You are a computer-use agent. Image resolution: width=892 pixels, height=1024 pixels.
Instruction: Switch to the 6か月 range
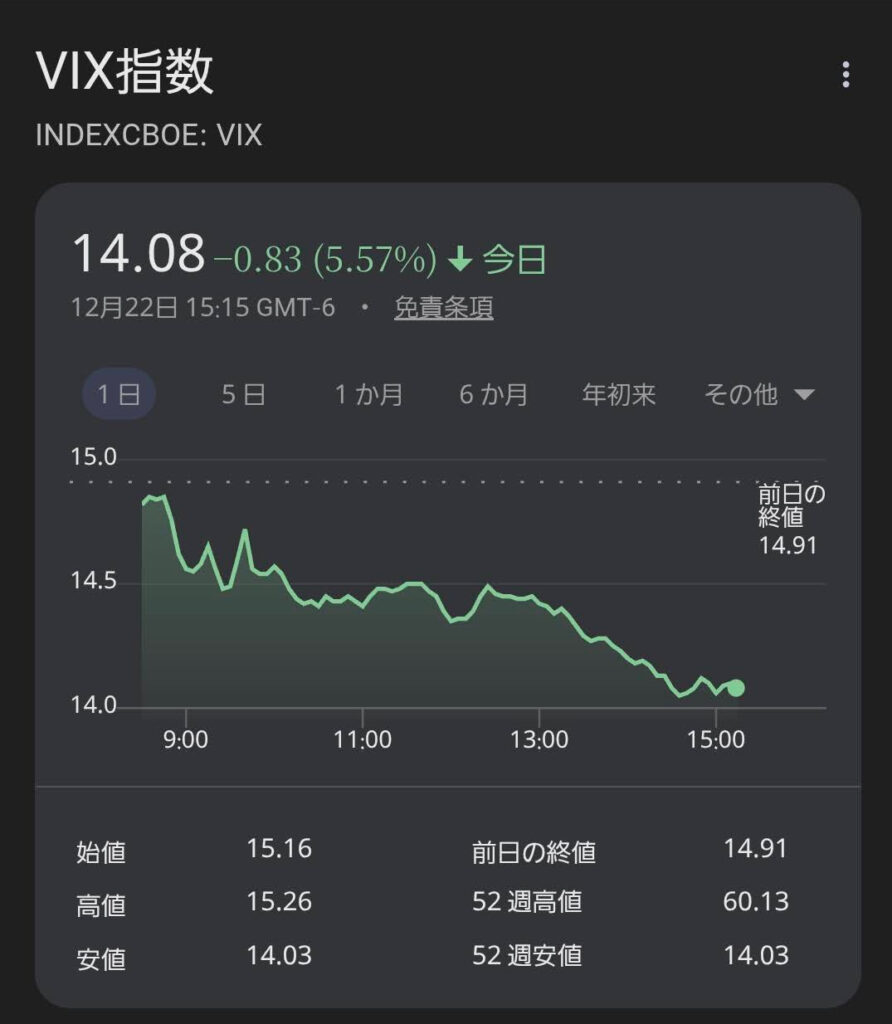tap(494, 394)
